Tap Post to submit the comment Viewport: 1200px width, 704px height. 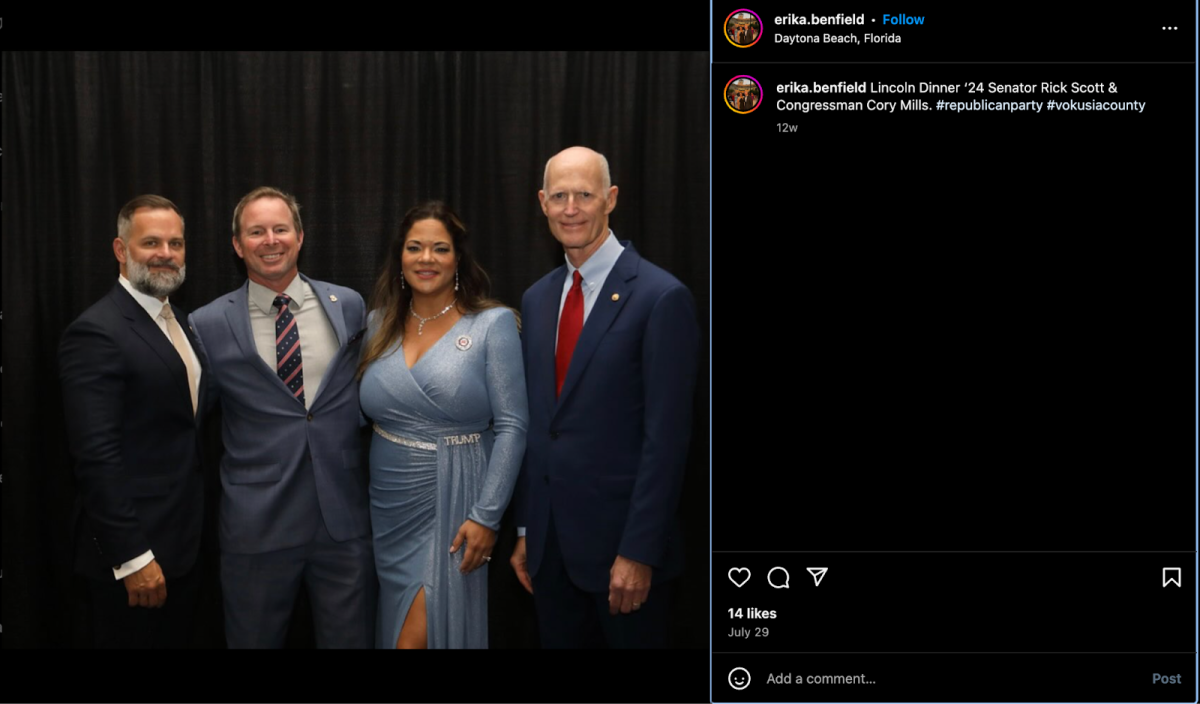pyautogui.click(x=1166, y=679)
